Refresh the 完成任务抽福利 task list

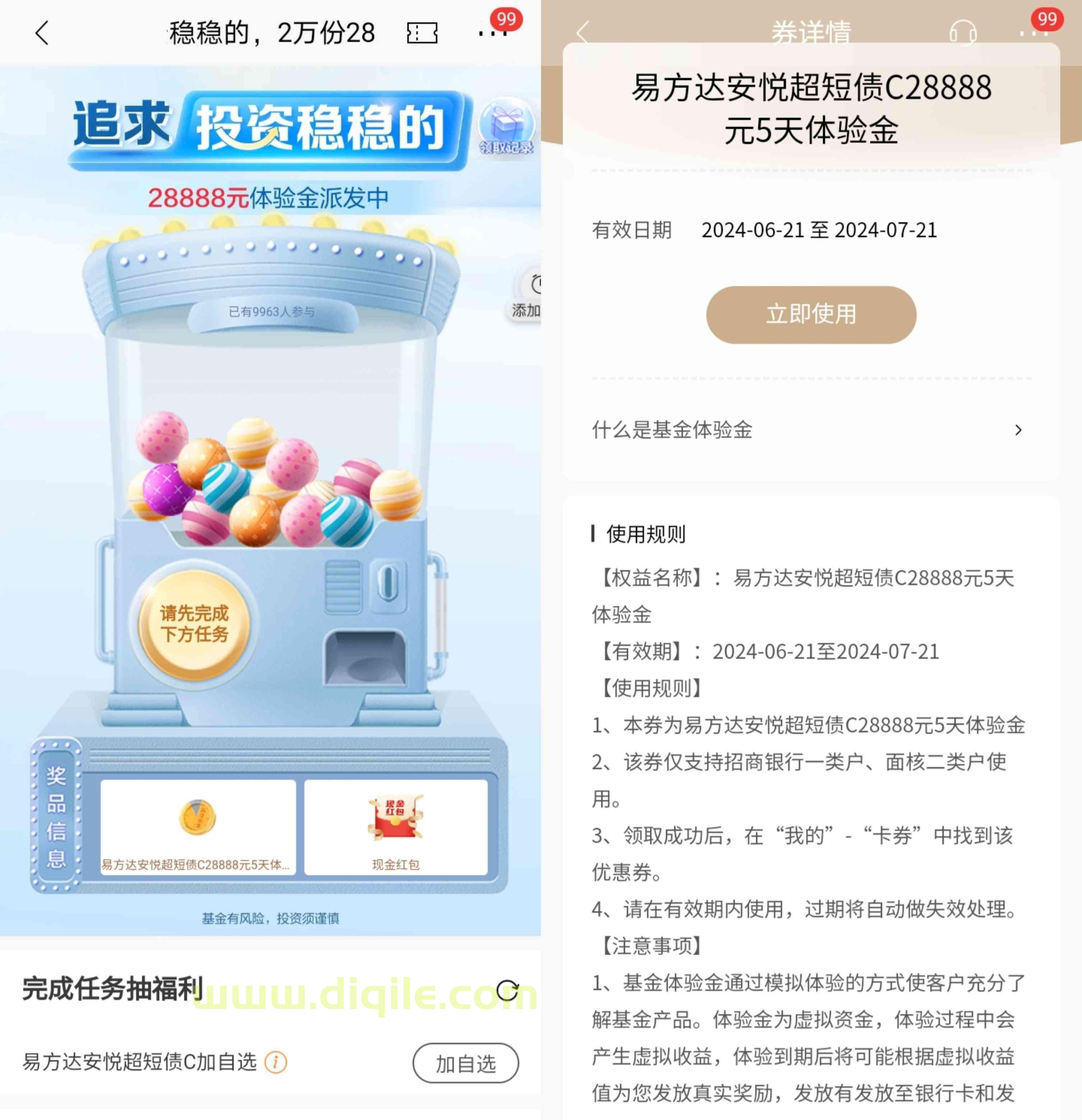point(507,990)
